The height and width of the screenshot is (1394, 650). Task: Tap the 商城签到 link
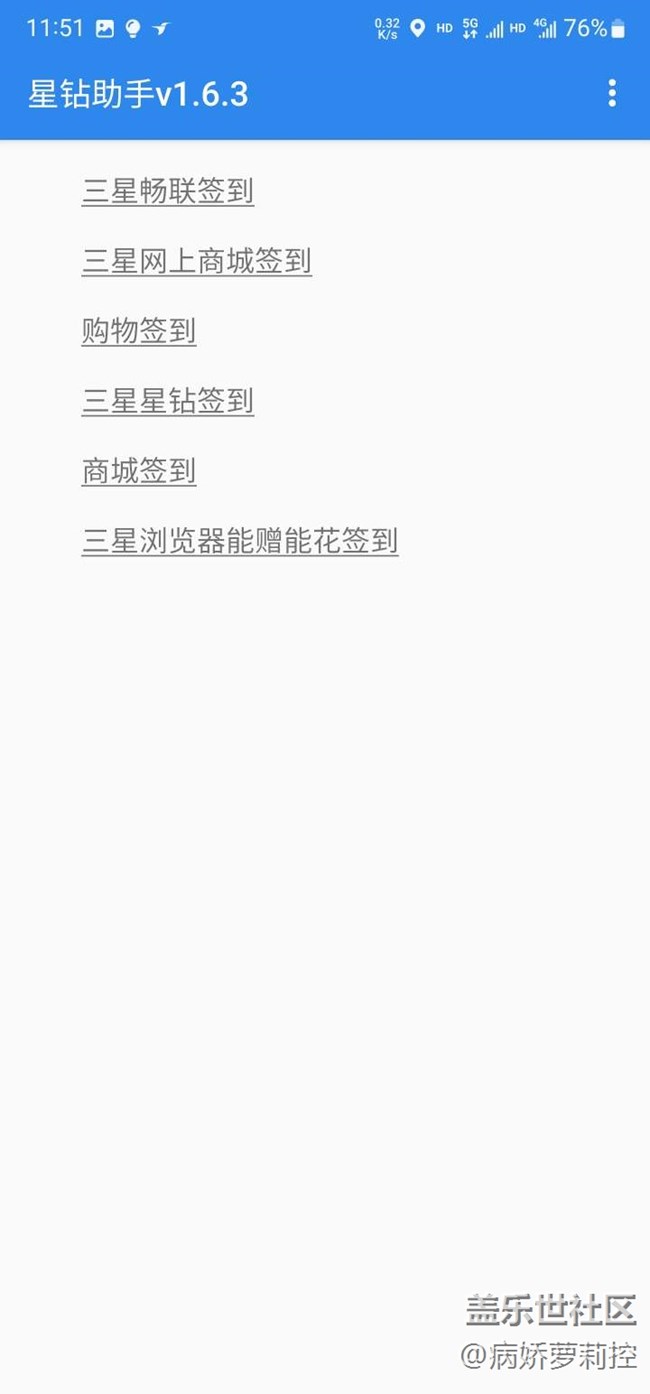tap(139, 470)
